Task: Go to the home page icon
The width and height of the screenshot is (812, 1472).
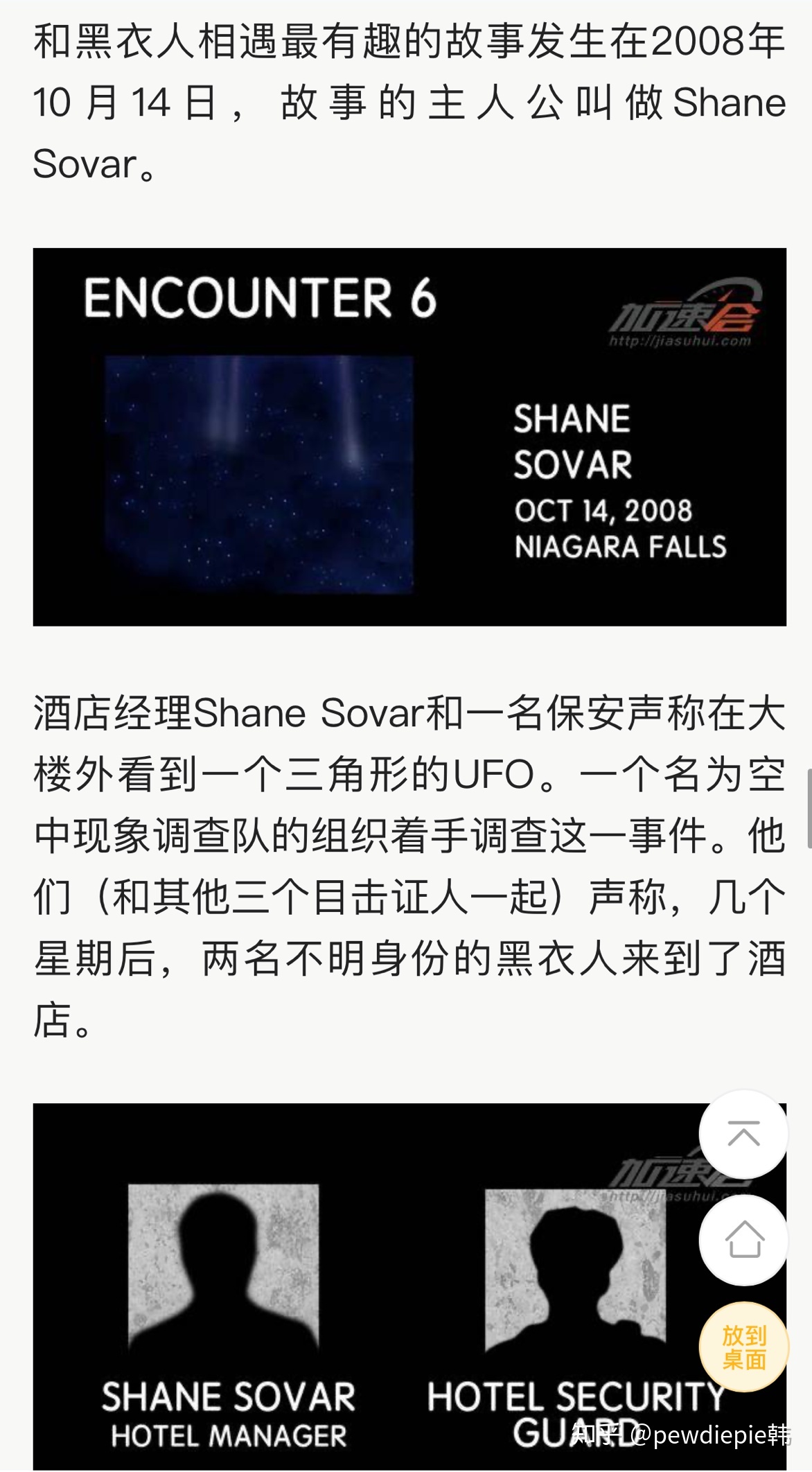Action: (x=743, y=1240)
